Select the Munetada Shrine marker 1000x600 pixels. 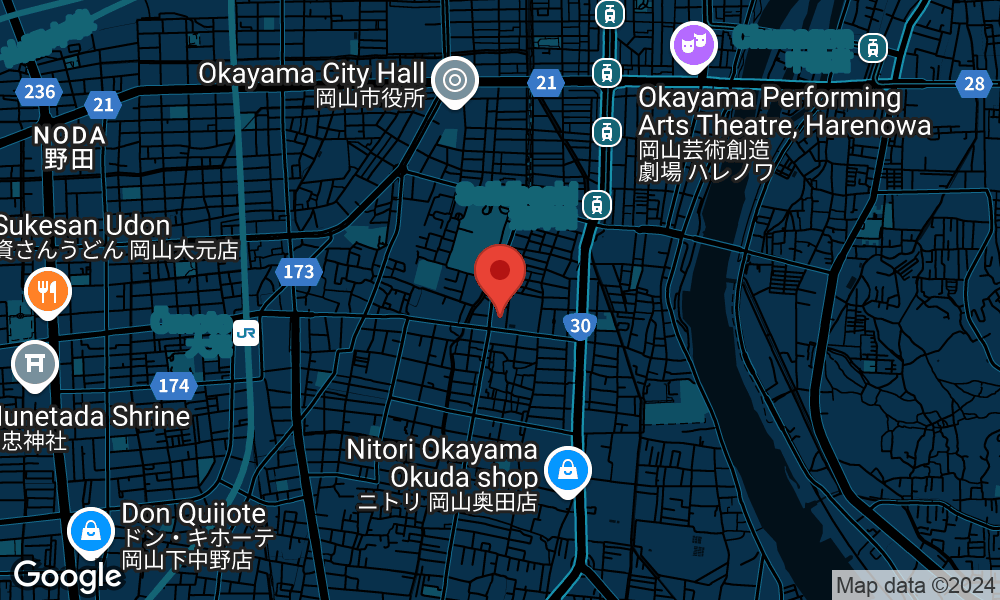(36, 364)
